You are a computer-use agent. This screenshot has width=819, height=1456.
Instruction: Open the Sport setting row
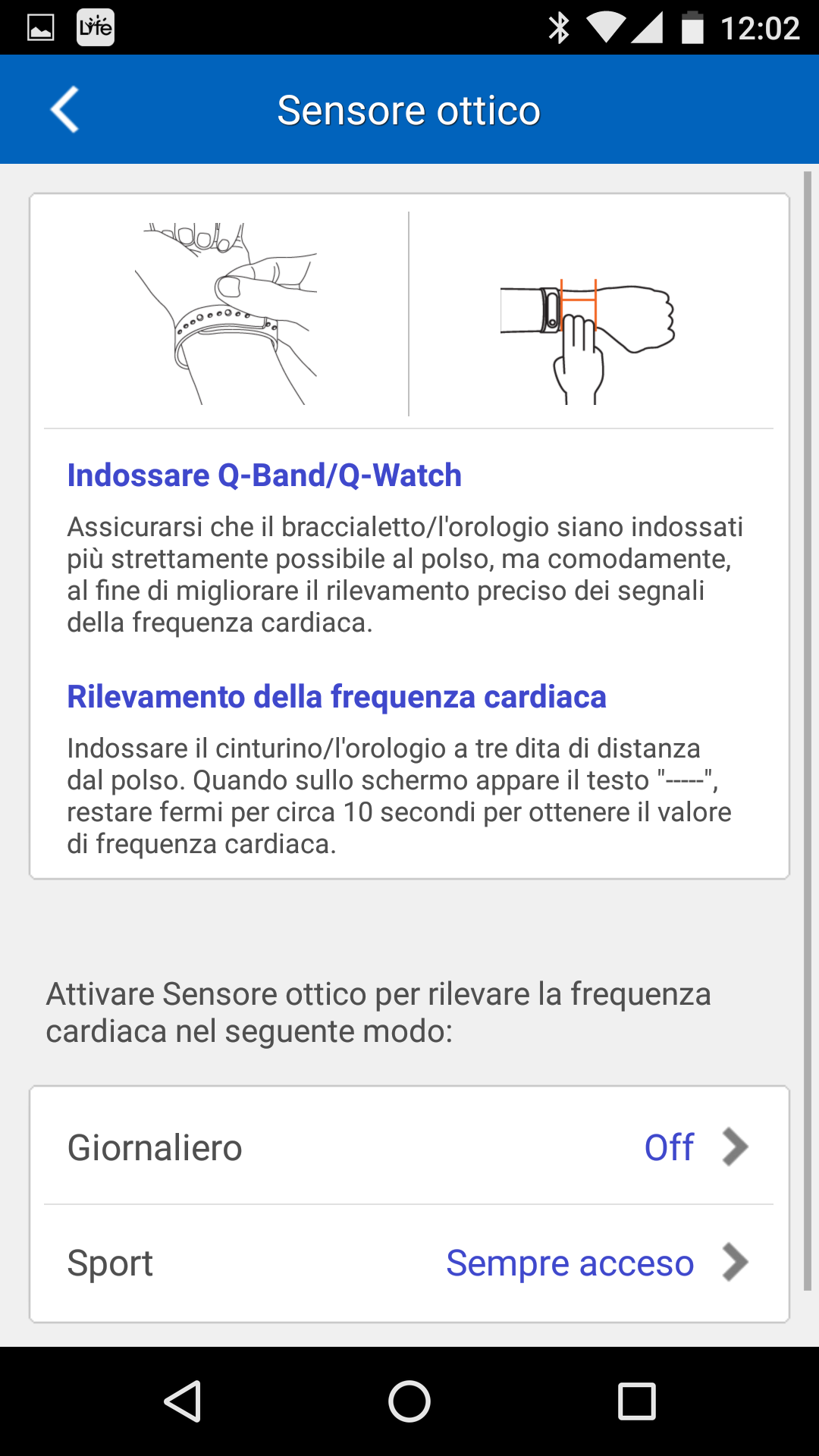409,1263
